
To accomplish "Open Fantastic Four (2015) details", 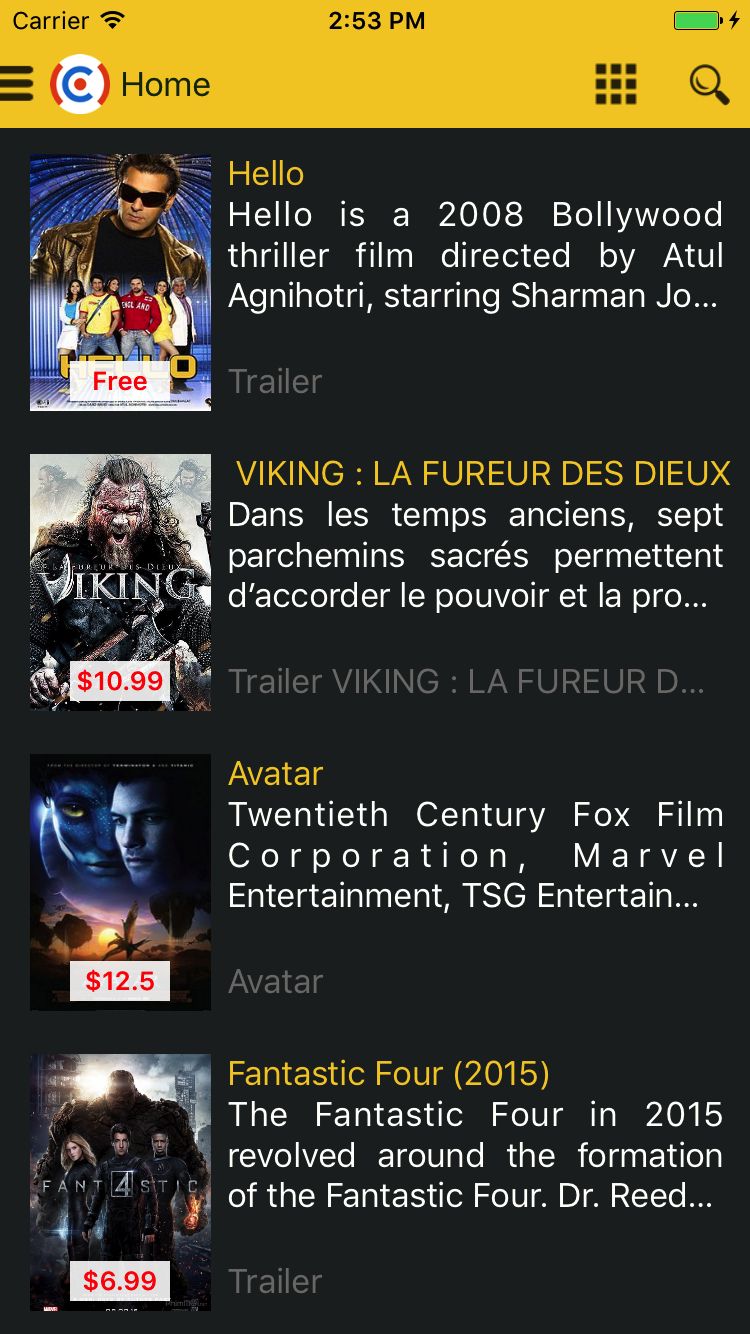I will [x=388, y=1074].
